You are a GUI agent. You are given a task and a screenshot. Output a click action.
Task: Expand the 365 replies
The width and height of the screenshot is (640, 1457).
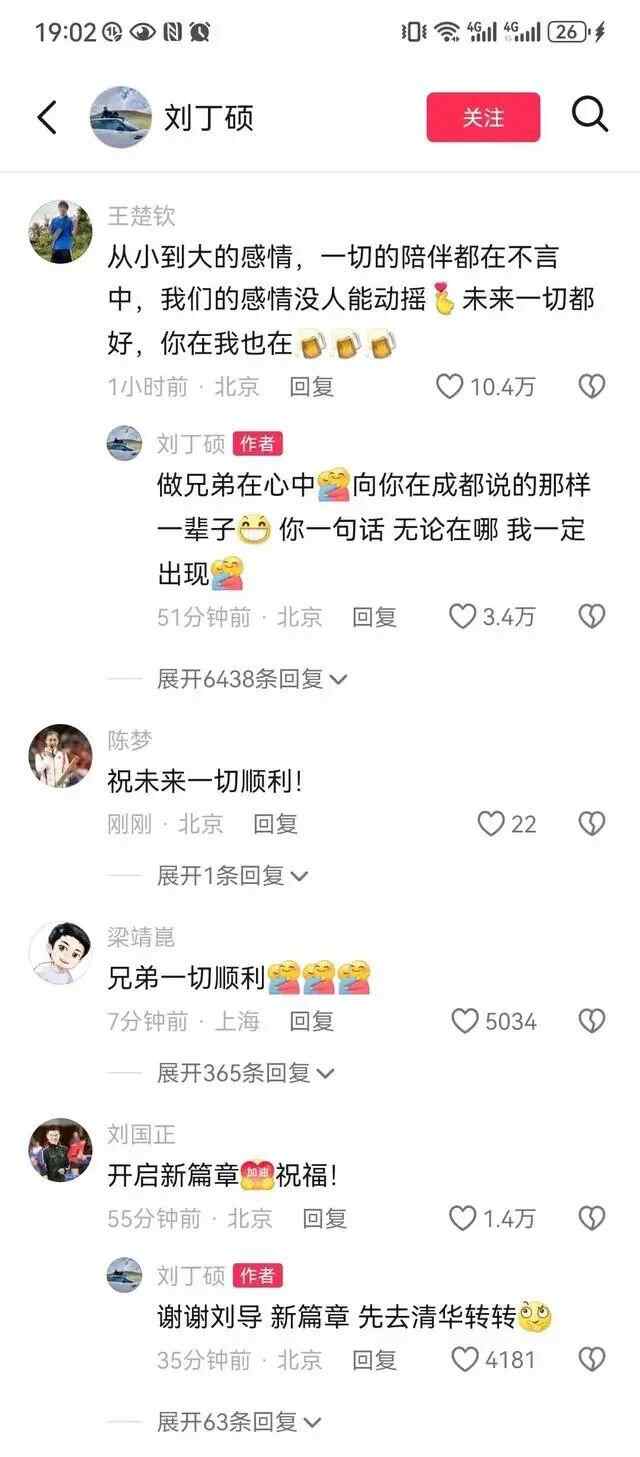point(245,1073)
